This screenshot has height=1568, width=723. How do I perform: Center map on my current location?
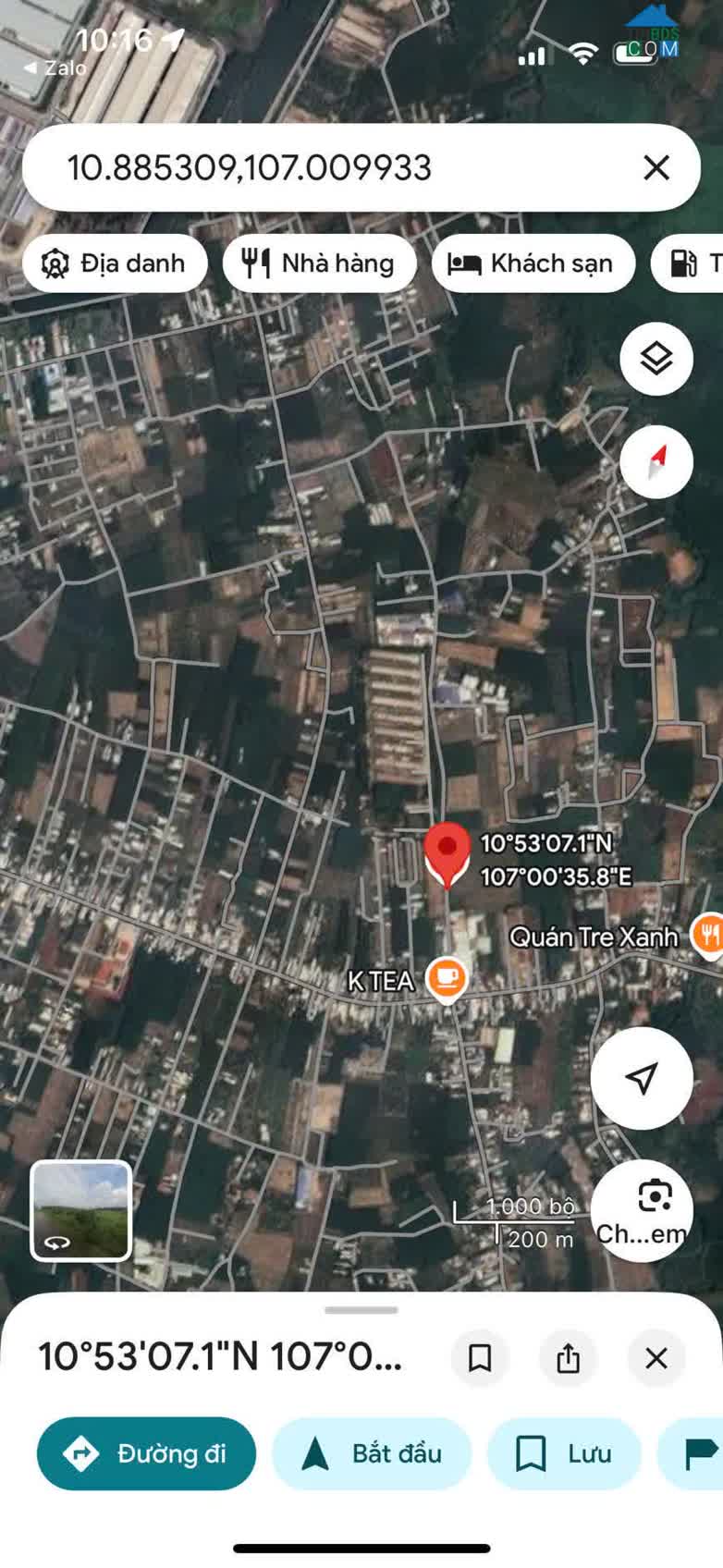click(x=642, y=1077)
